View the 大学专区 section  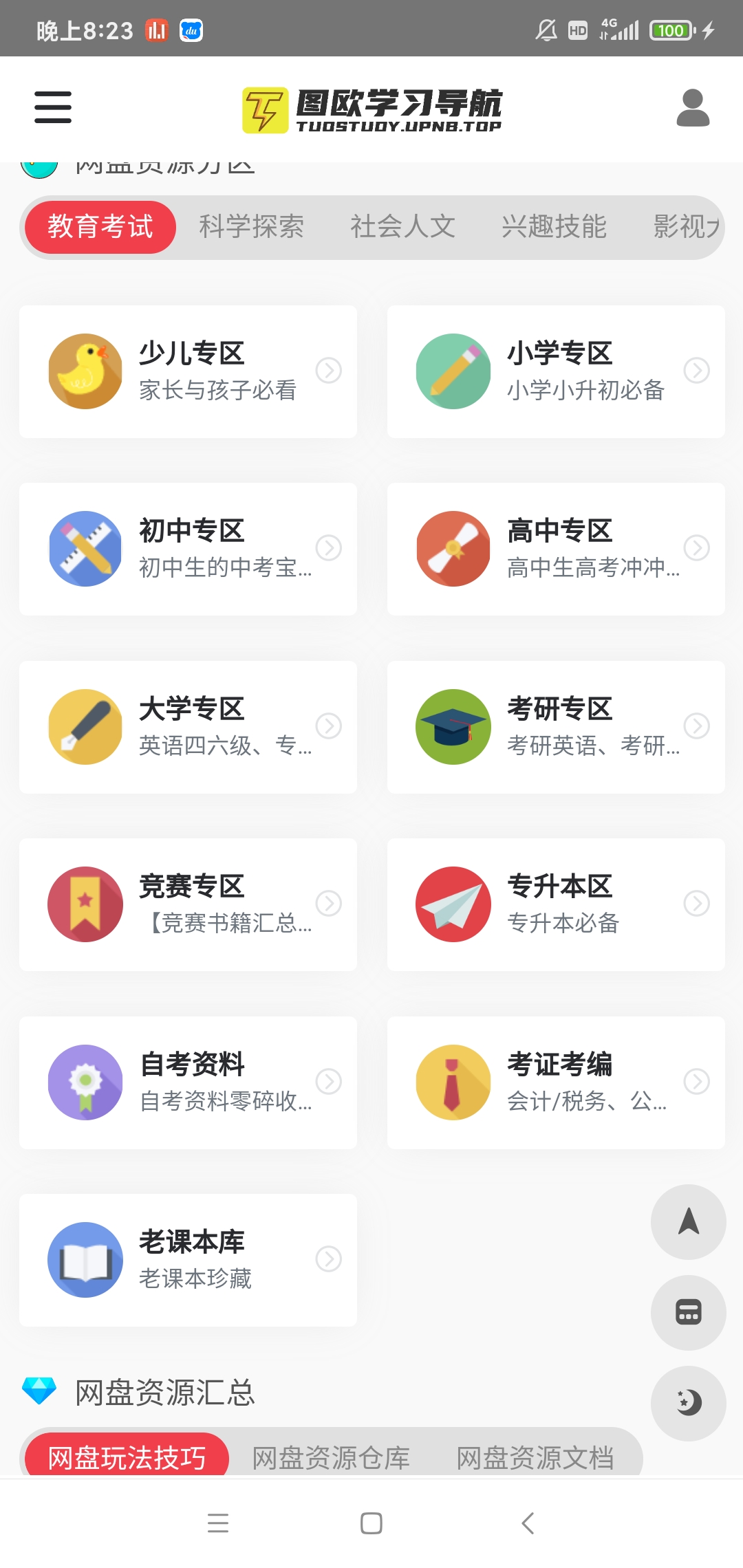tap(188, 727)
